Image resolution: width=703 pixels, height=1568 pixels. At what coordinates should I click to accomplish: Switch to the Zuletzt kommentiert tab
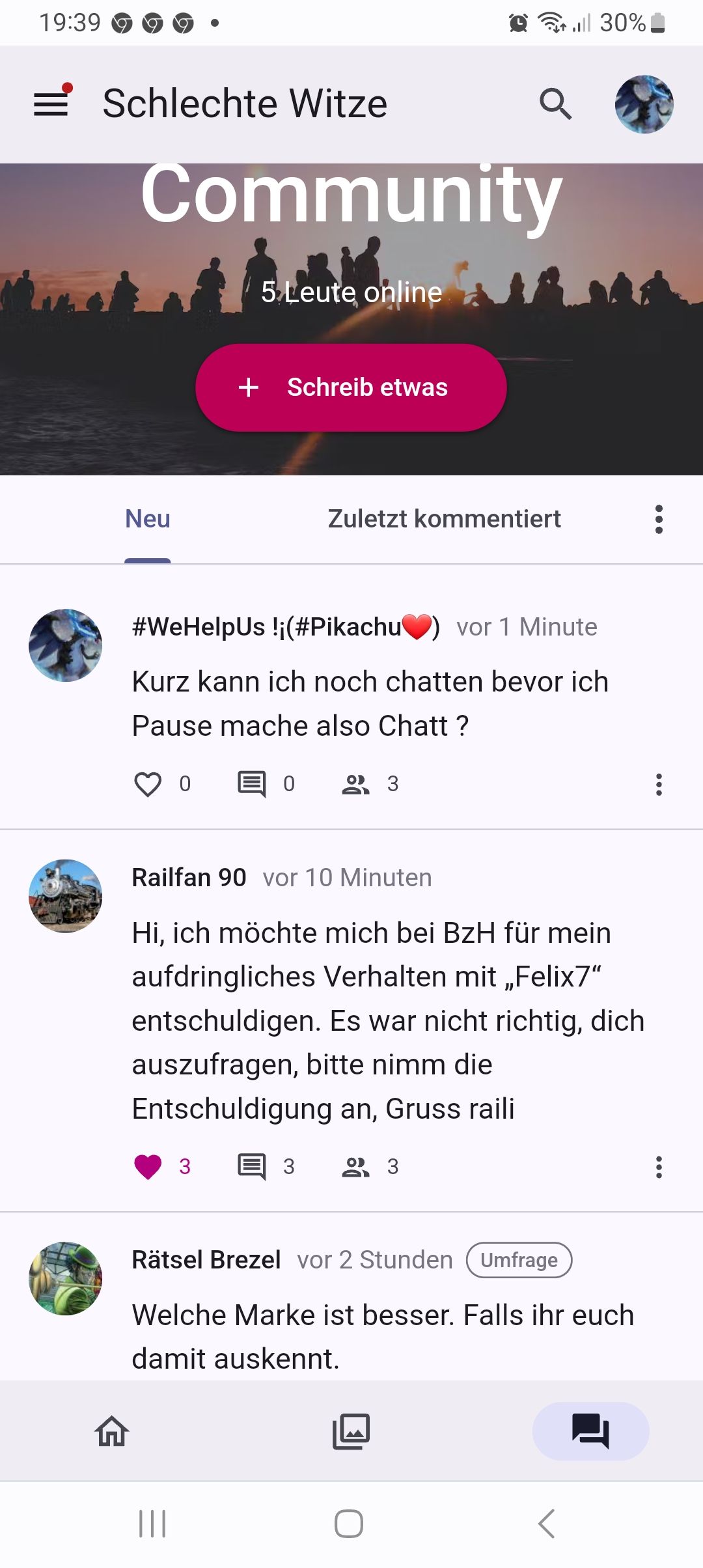tap(444, 519)
